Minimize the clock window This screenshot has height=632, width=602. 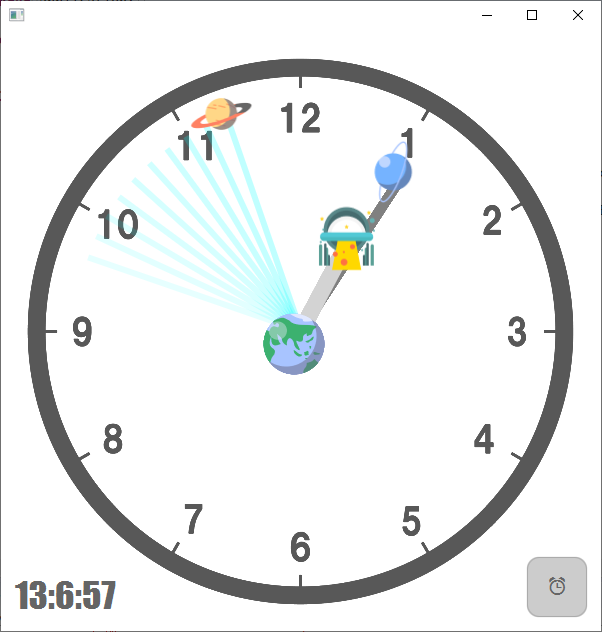(487, 15)
